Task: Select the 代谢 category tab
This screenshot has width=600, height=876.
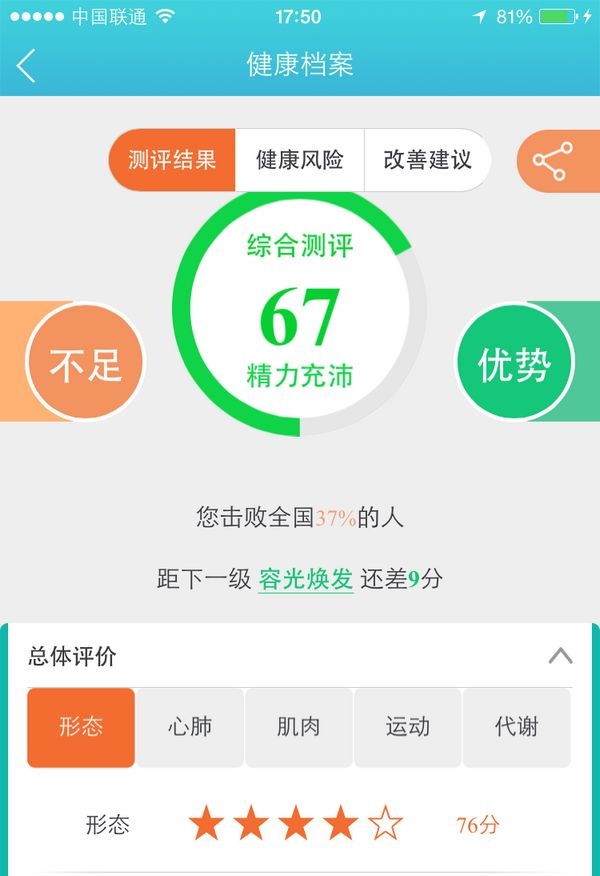Action: (517, 727)
